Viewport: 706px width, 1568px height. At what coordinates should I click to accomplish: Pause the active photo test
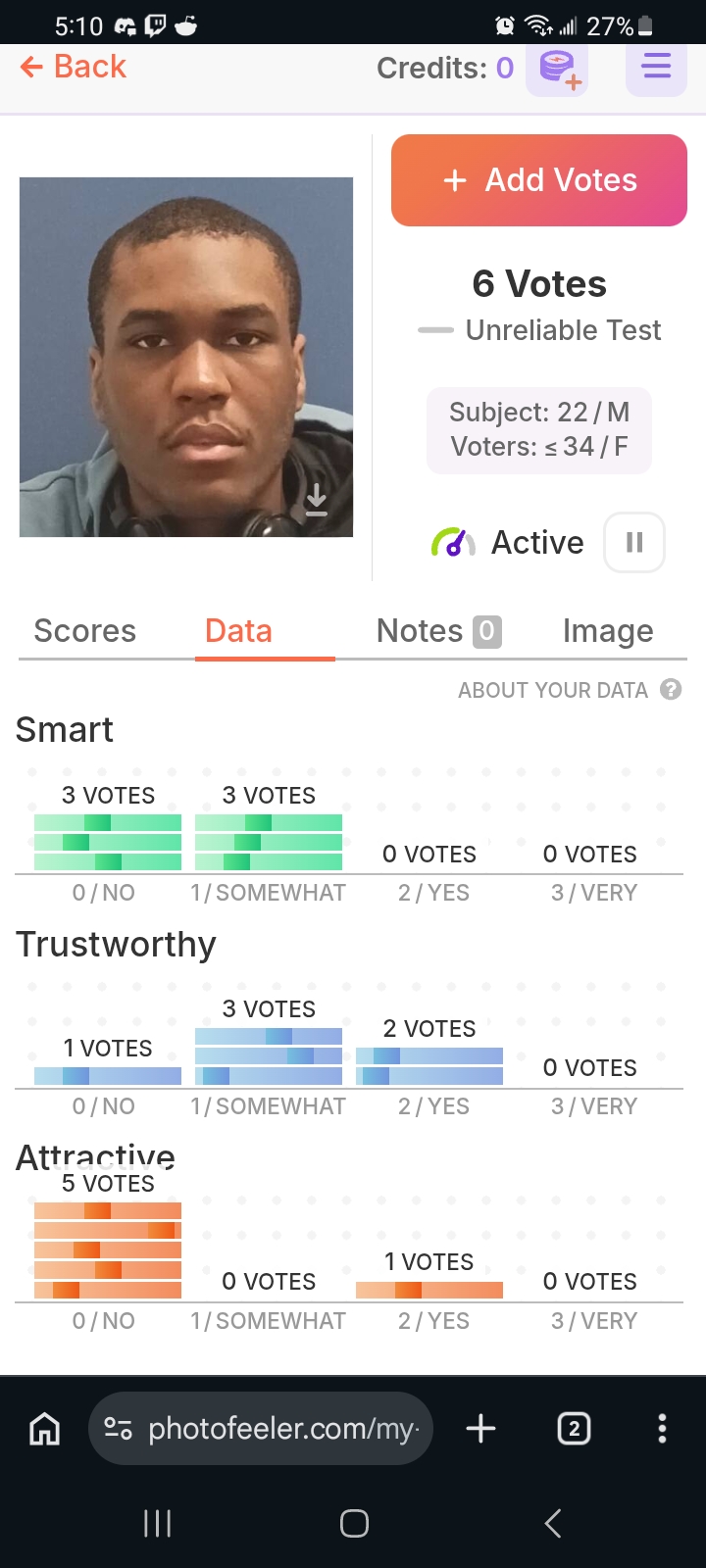633,542
